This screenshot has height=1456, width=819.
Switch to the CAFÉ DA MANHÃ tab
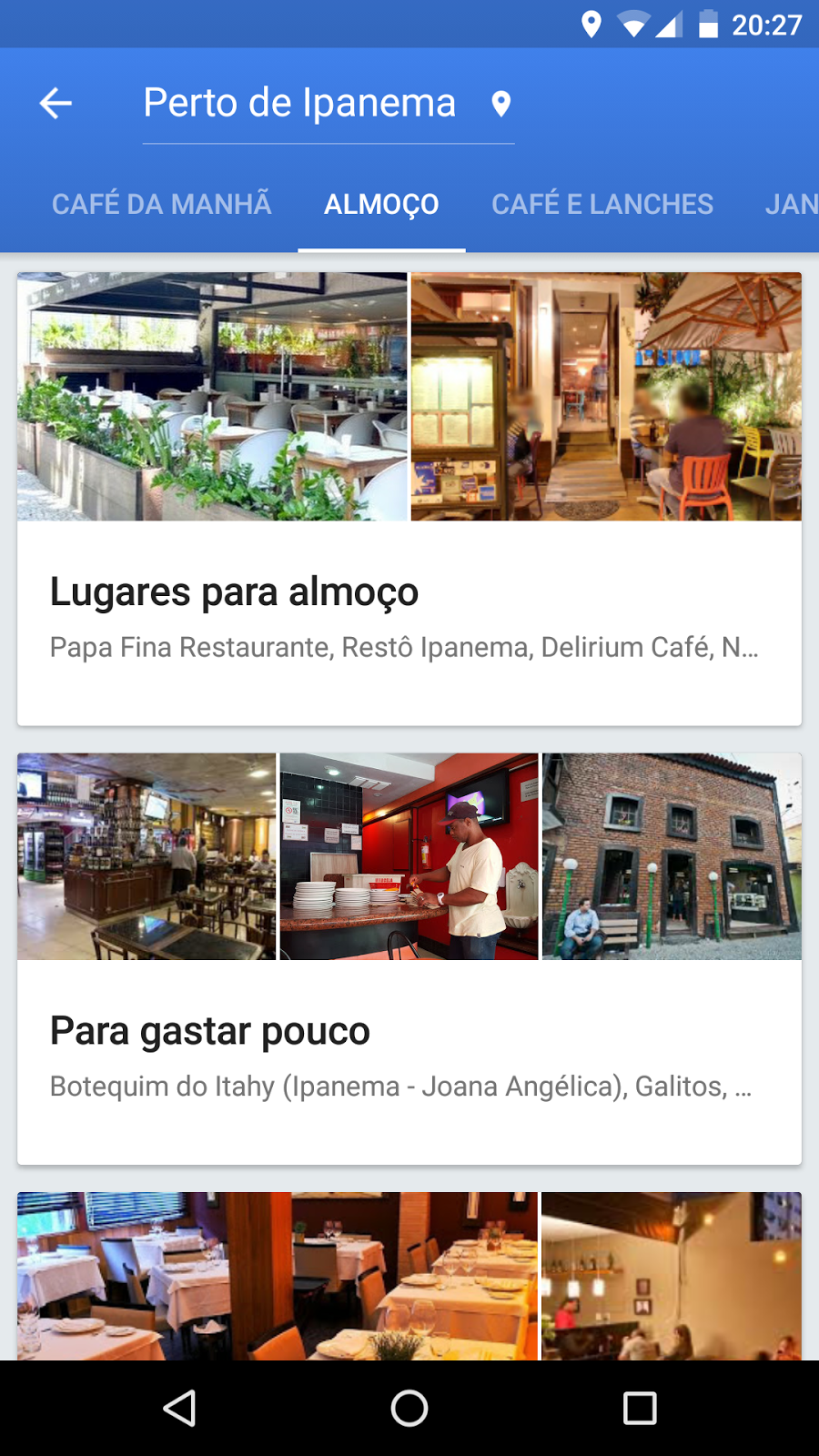click(x=162, y=203)
